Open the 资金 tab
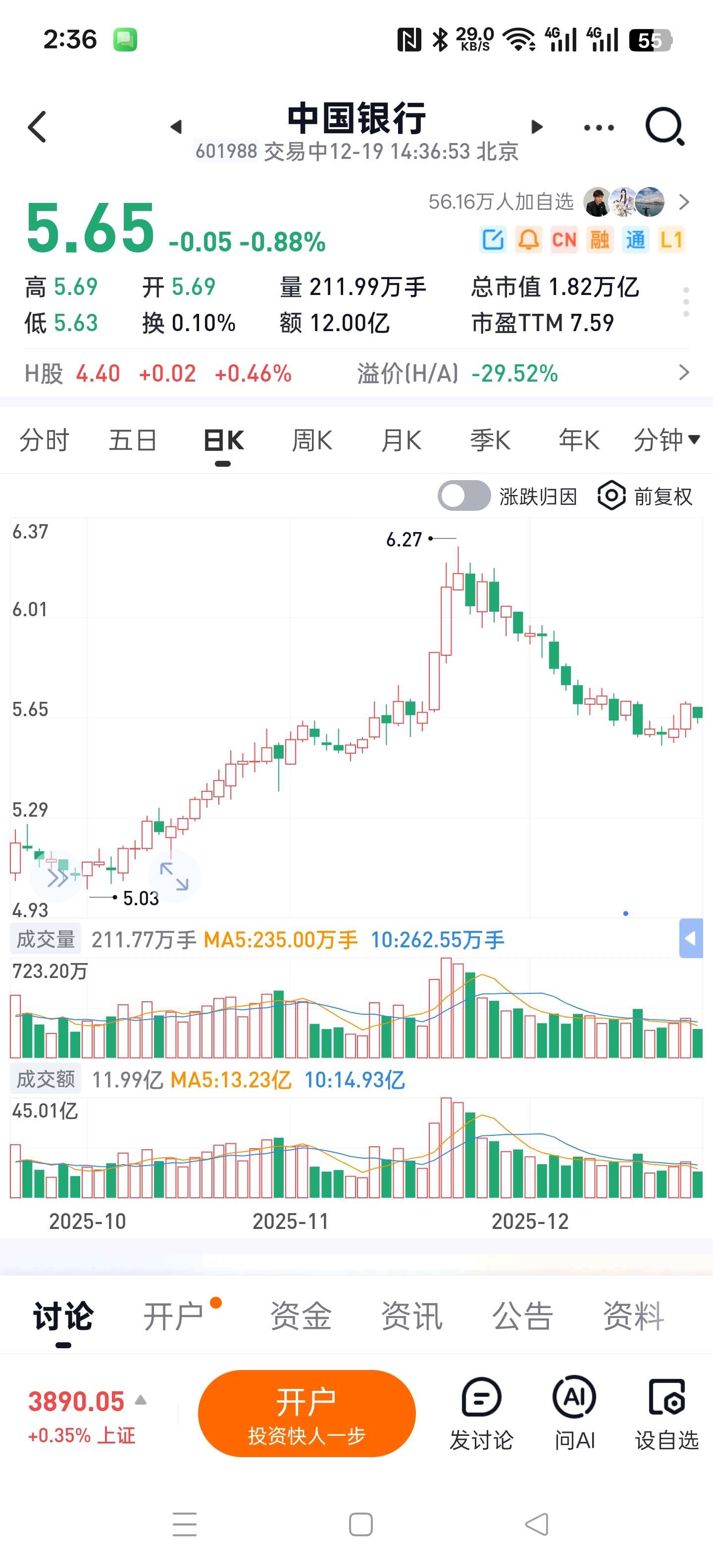This screenshot has height=1568, width=713. pos(300,1316)
